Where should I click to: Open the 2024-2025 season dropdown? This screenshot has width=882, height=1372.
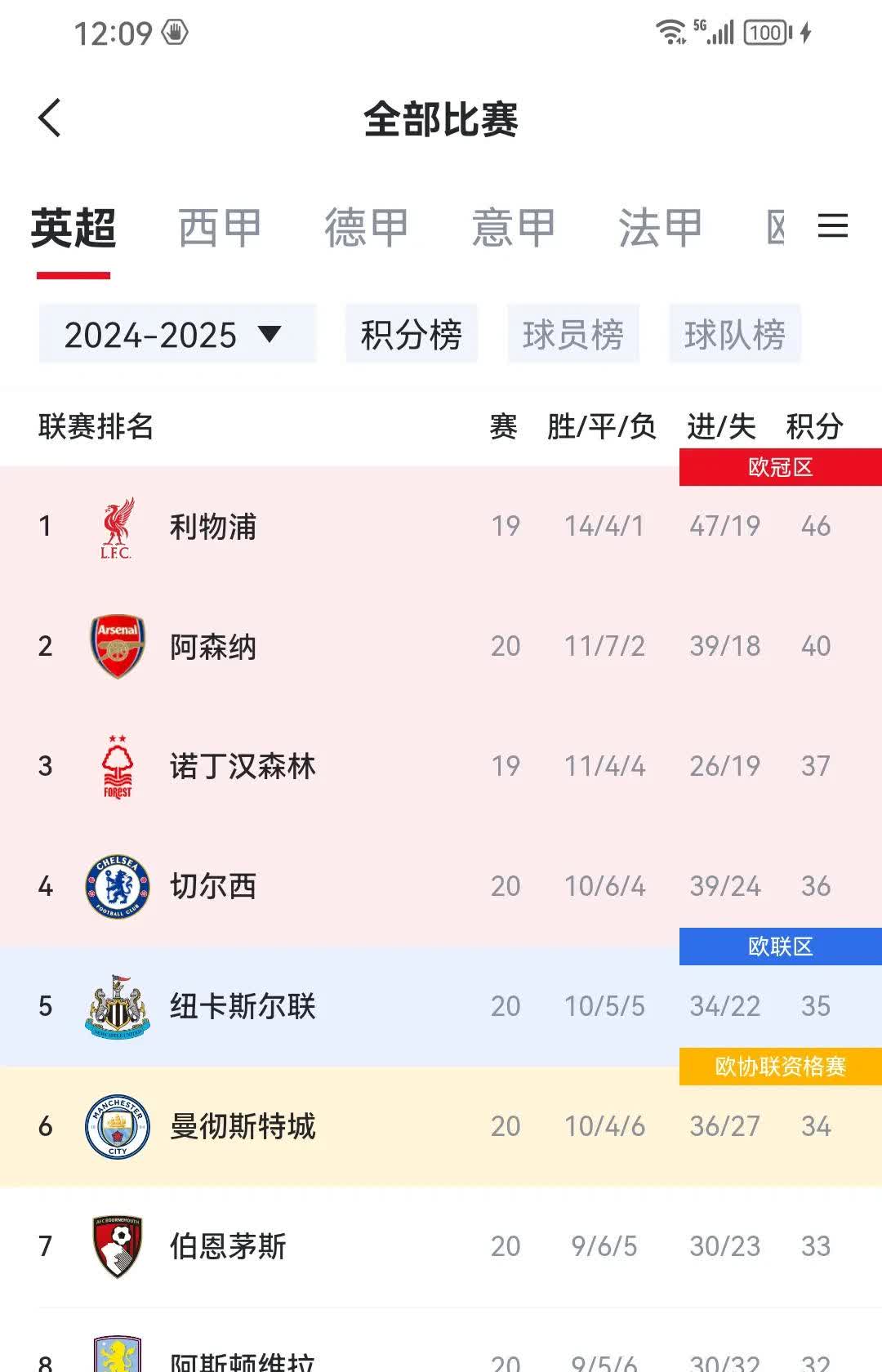coord(178,333)
